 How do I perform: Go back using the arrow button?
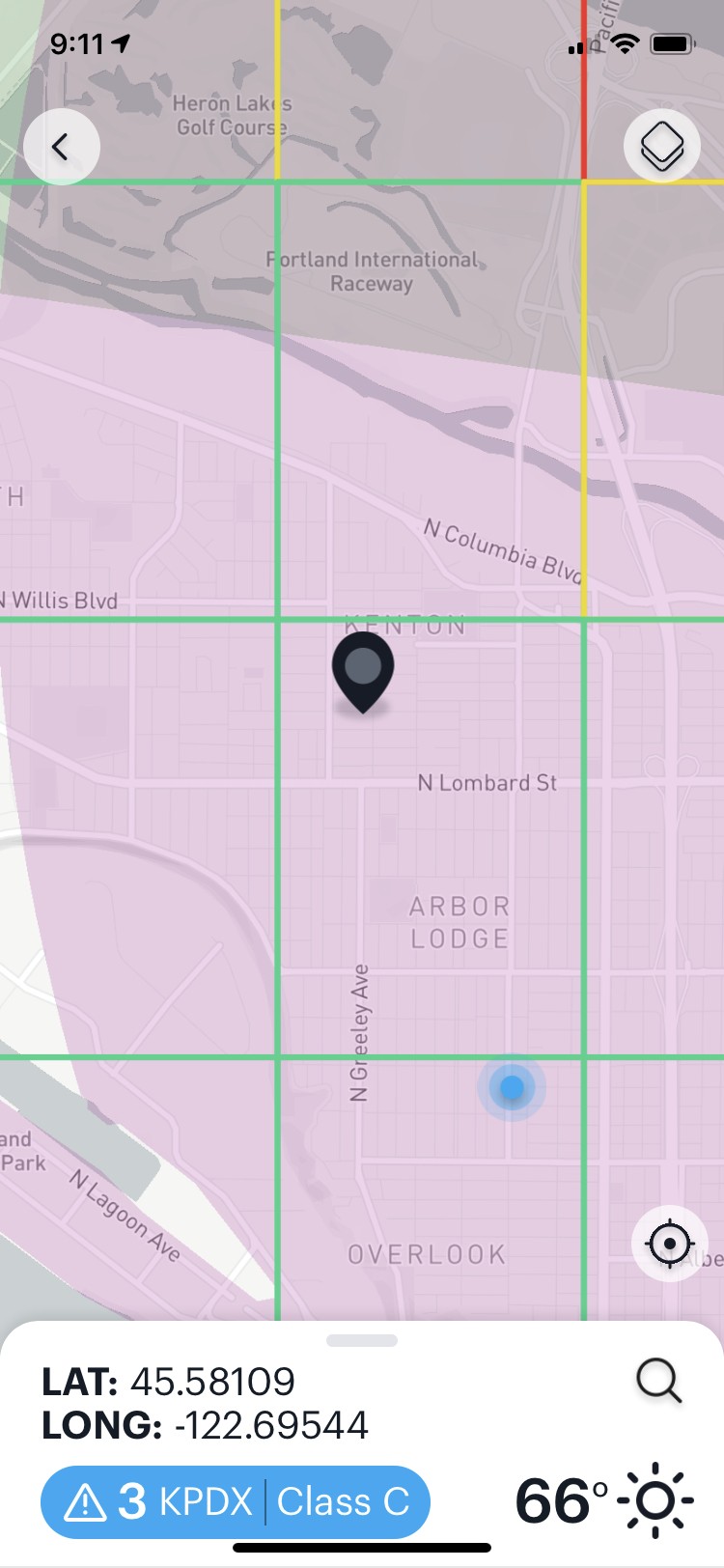pyautogui.click(x=61, y=147)
